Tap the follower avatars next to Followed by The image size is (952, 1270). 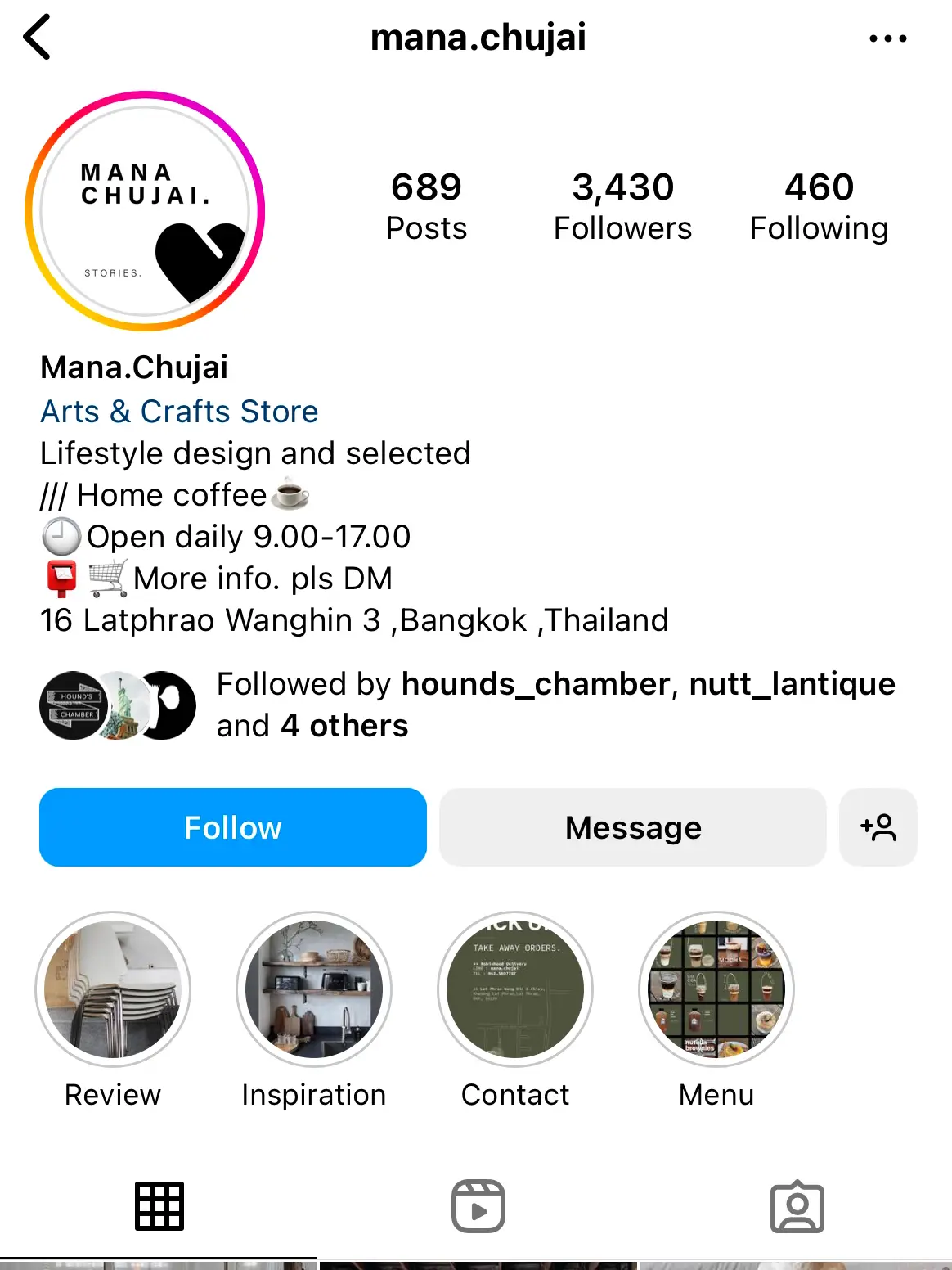tap(116, 704)
